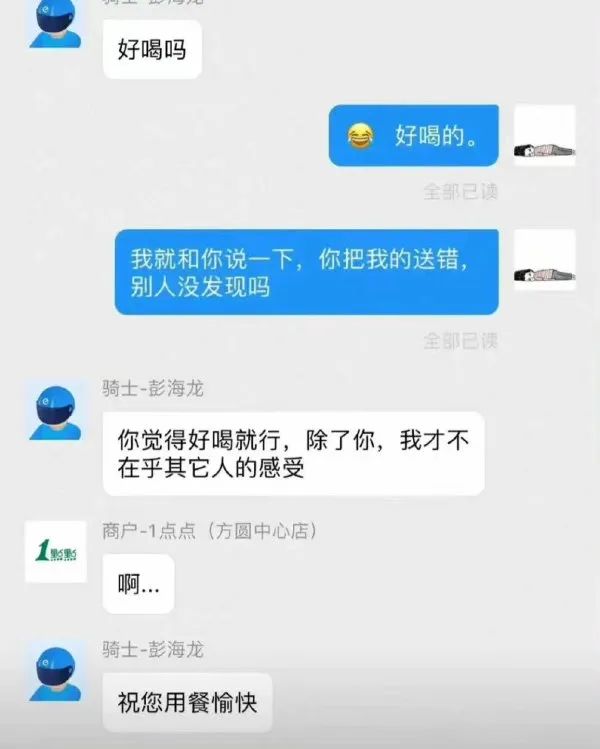Tap rider 彭海龙 avatar beside 你觉得好喝就行 message
600x749 pixels.
coord(56,408)
